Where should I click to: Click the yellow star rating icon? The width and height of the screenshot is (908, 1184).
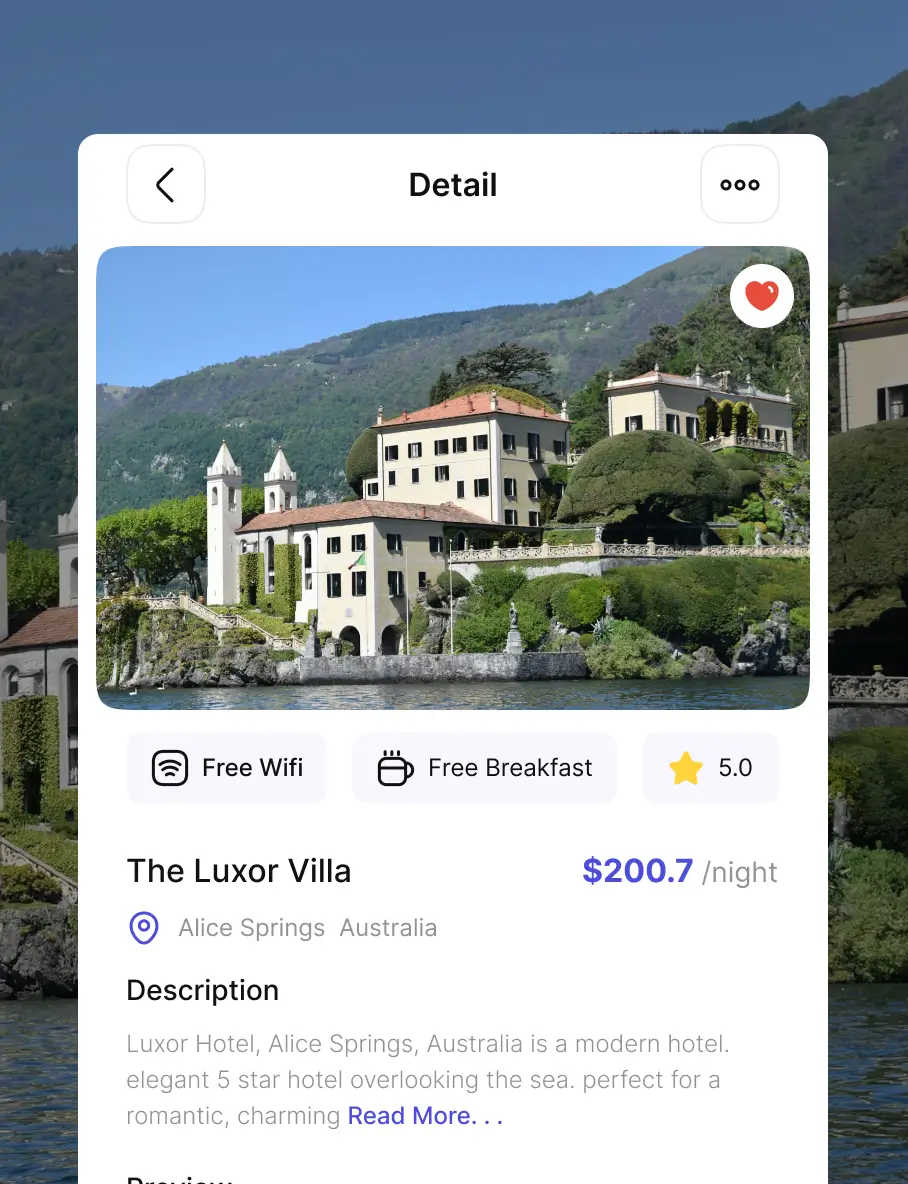[x=684, y=768]
